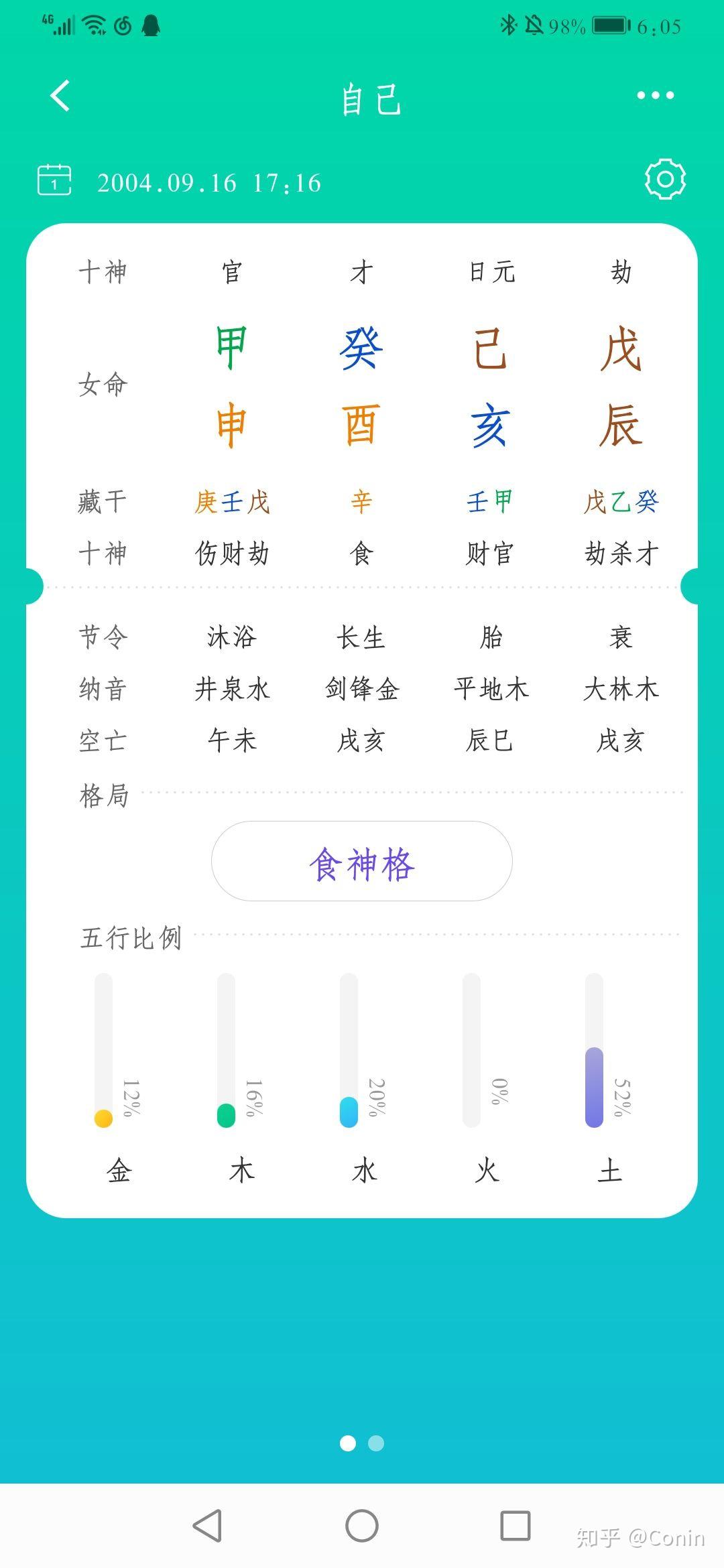
Task: Open the three-dot overflow menu
Action: pyautogui.click(x=654, y=96)
